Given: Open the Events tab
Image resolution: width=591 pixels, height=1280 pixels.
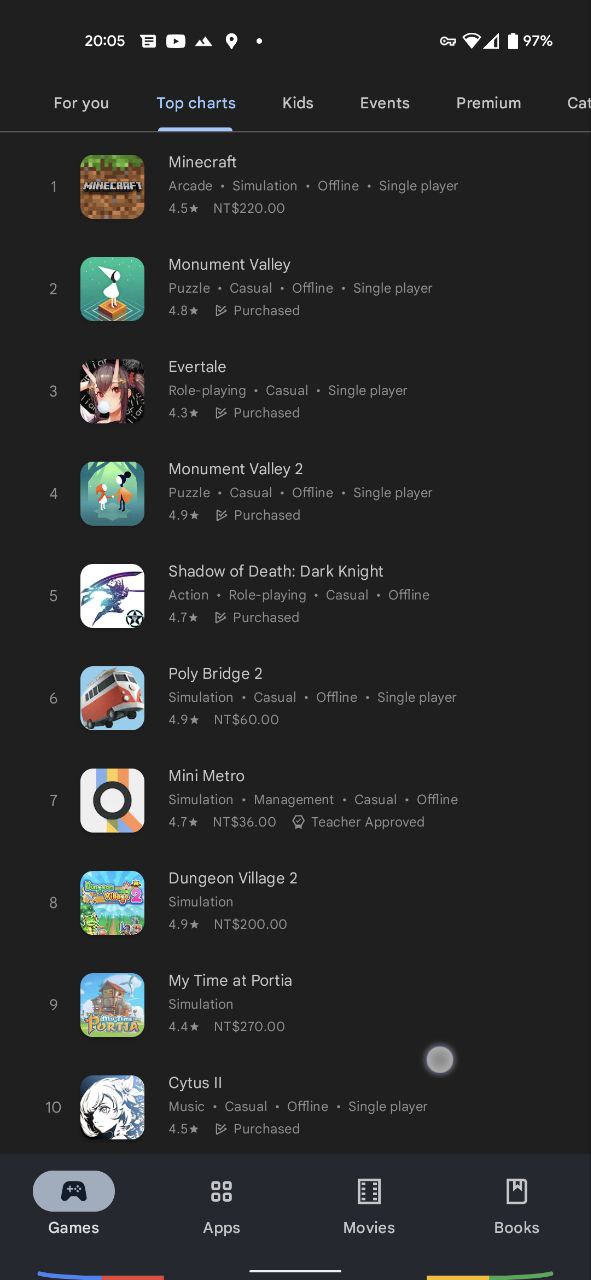Looking at the screenshot, I should [385, 103].
